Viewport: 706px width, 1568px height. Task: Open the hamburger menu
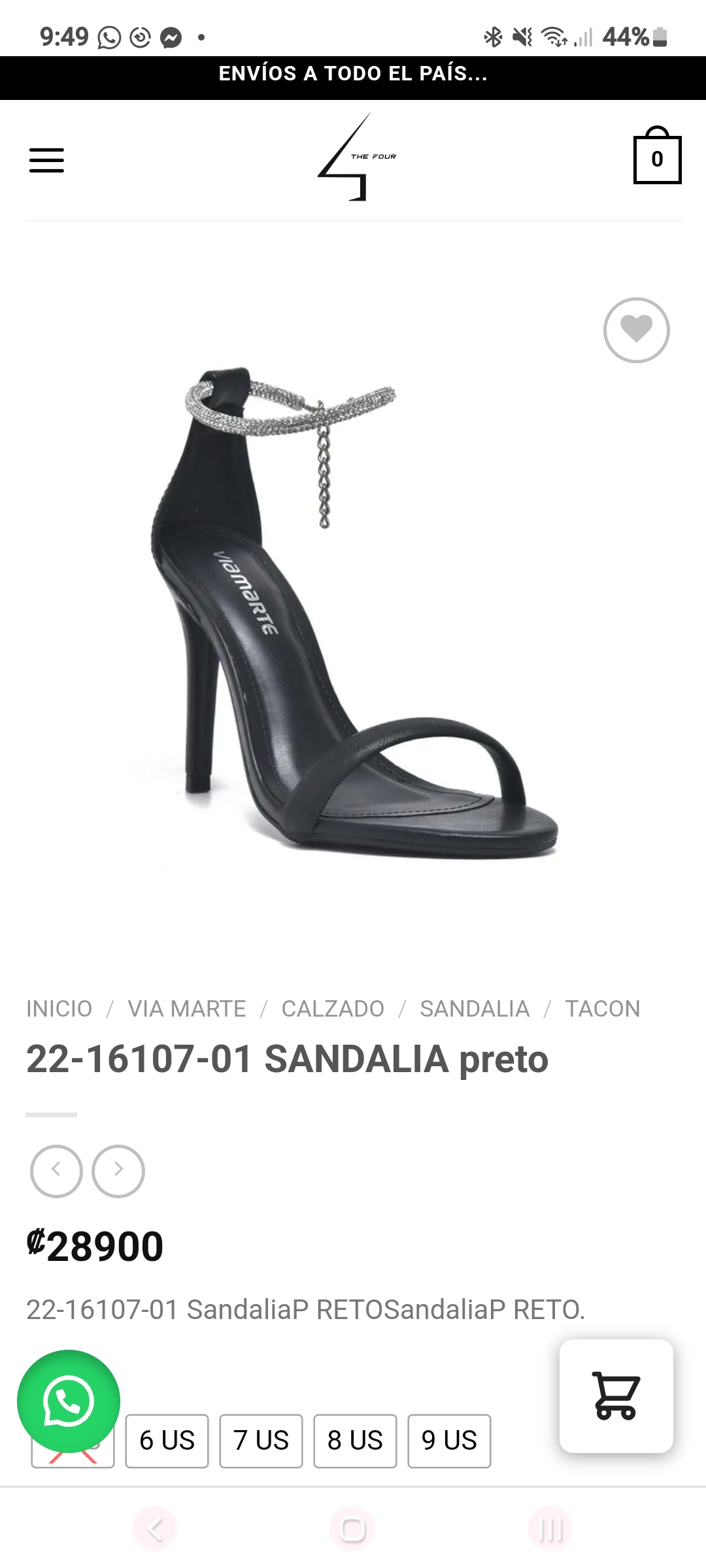click(x=46, y=160)
